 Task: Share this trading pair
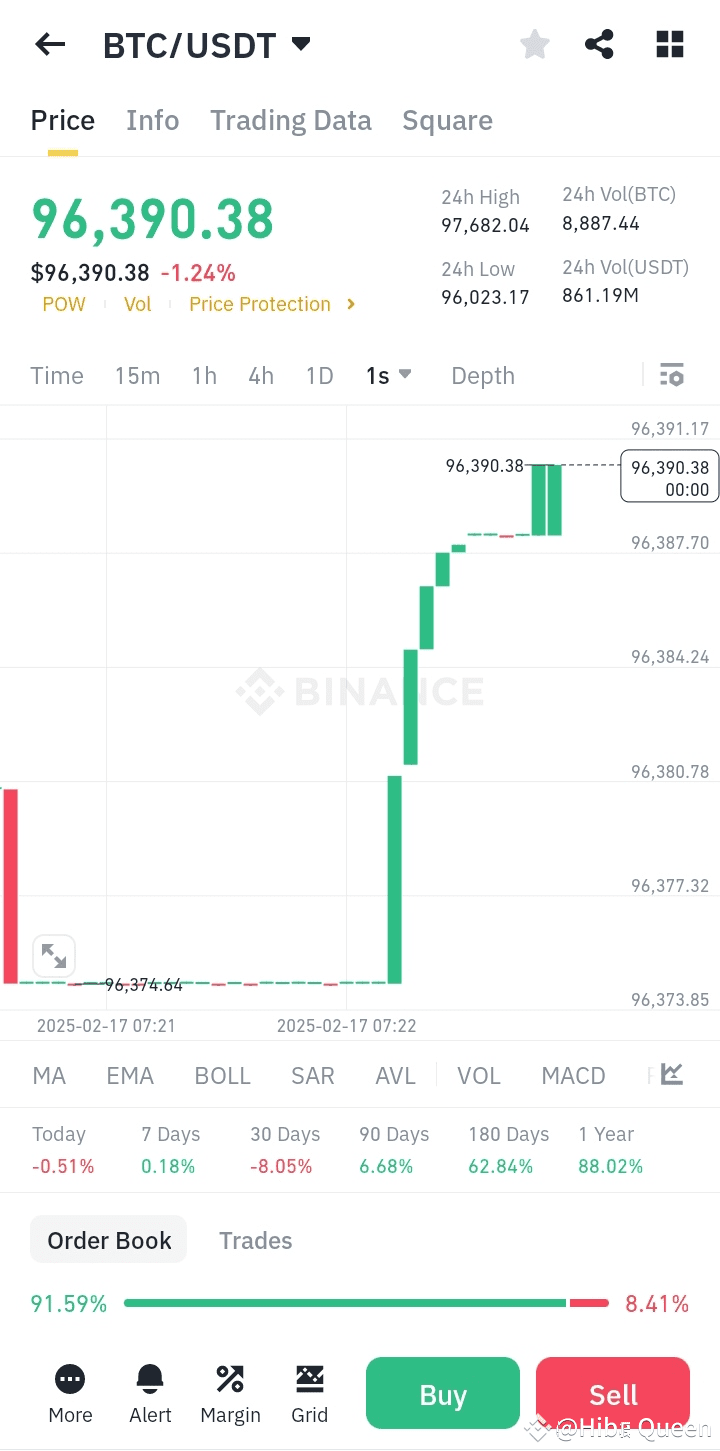[x=599, y=44]
